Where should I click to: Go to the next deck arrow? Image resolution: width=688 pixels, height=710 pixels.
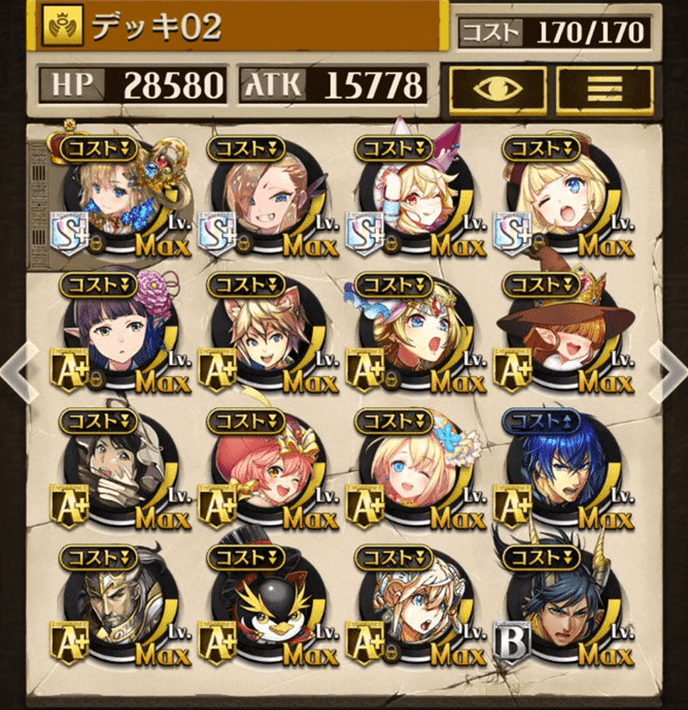[x=666, y=369]
